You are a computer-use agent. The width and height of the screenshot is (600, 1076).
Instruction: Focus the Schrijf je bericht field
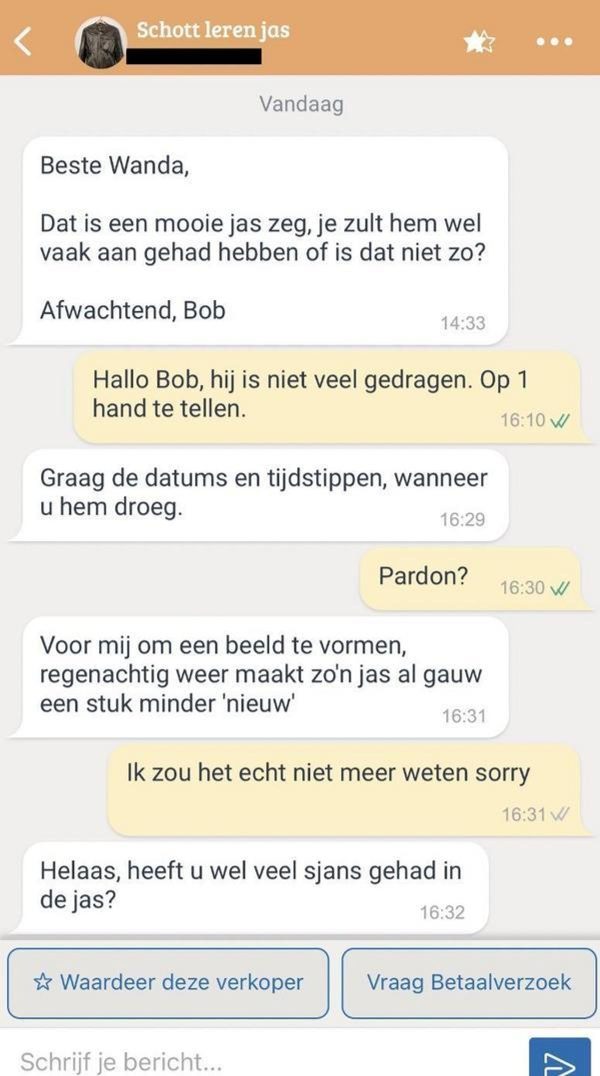tap(260, 1059)
